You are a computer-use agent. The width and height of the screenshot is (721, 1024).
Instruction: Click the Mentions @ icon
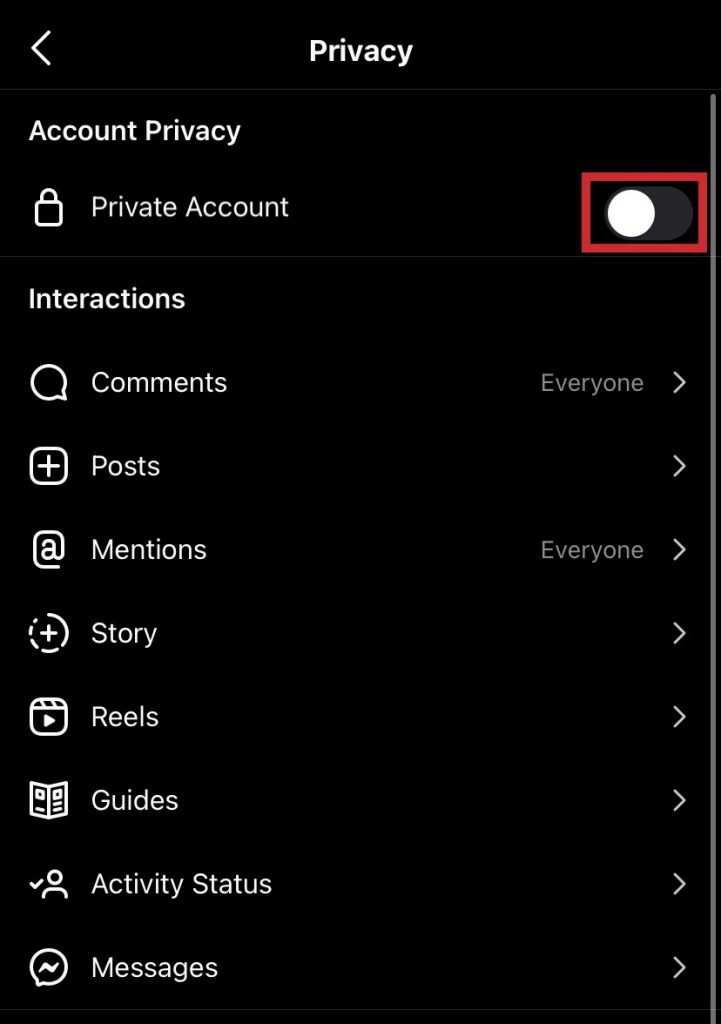[48, 549]
